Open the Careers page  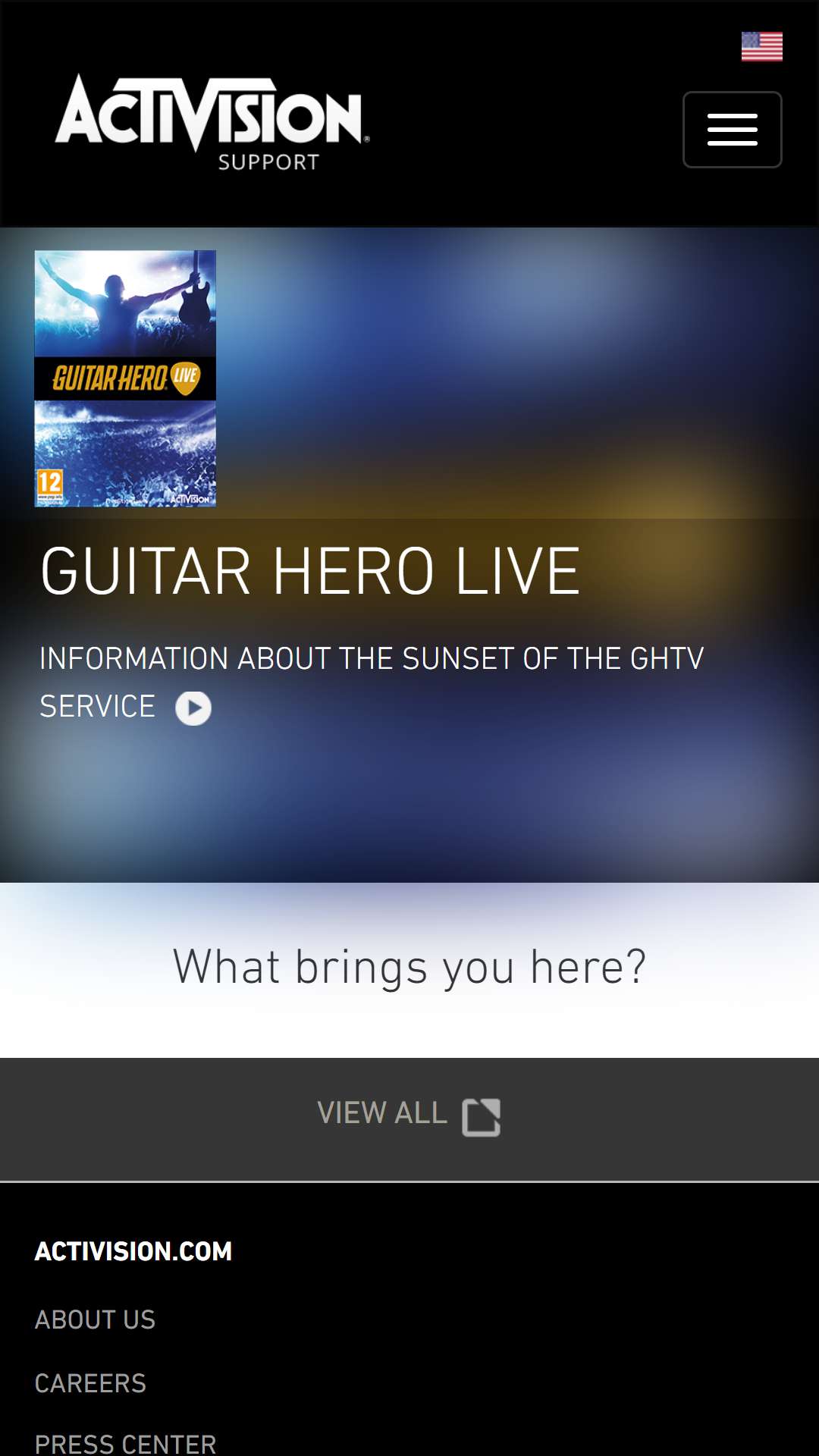90,1383
